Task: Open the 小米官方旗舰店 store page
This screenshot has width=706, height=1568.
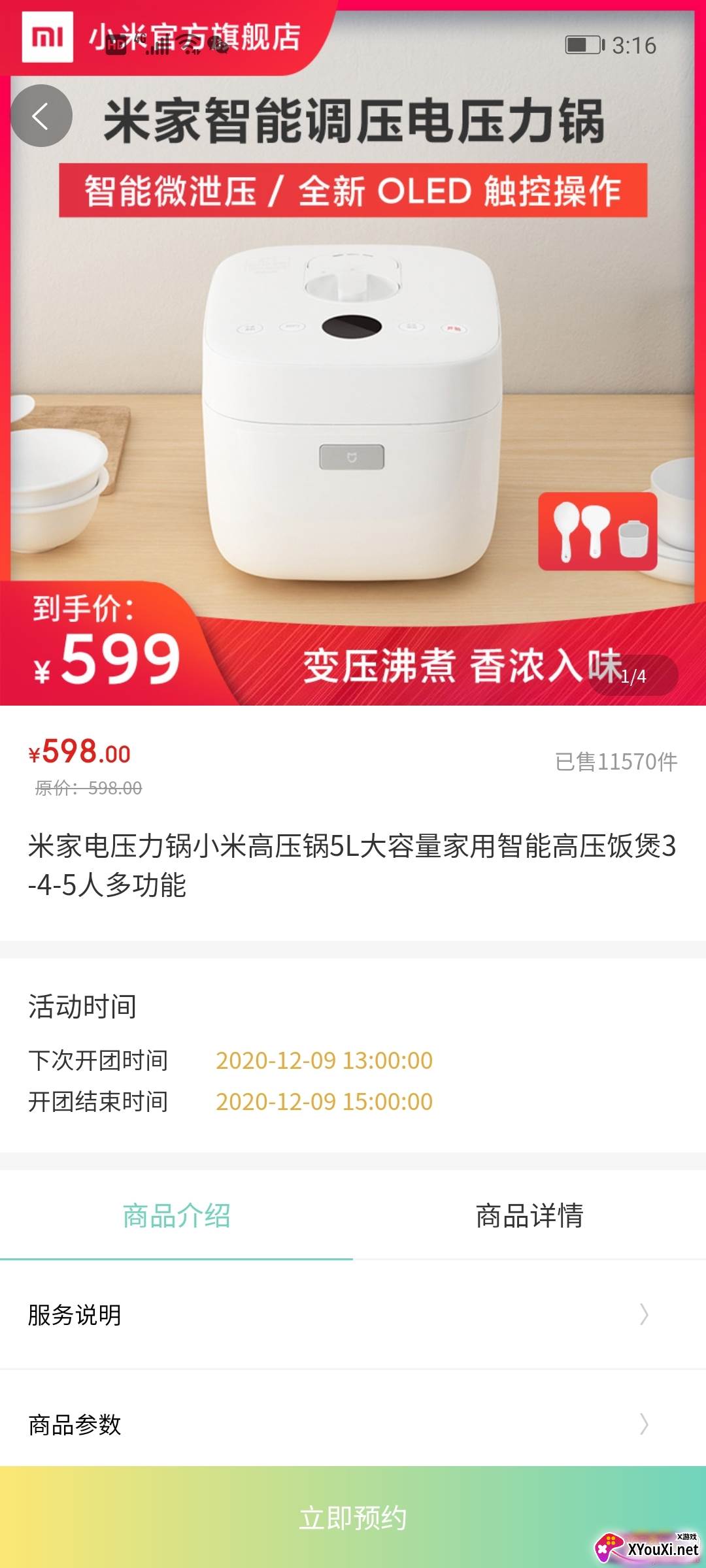Action: tap(196, 37)
